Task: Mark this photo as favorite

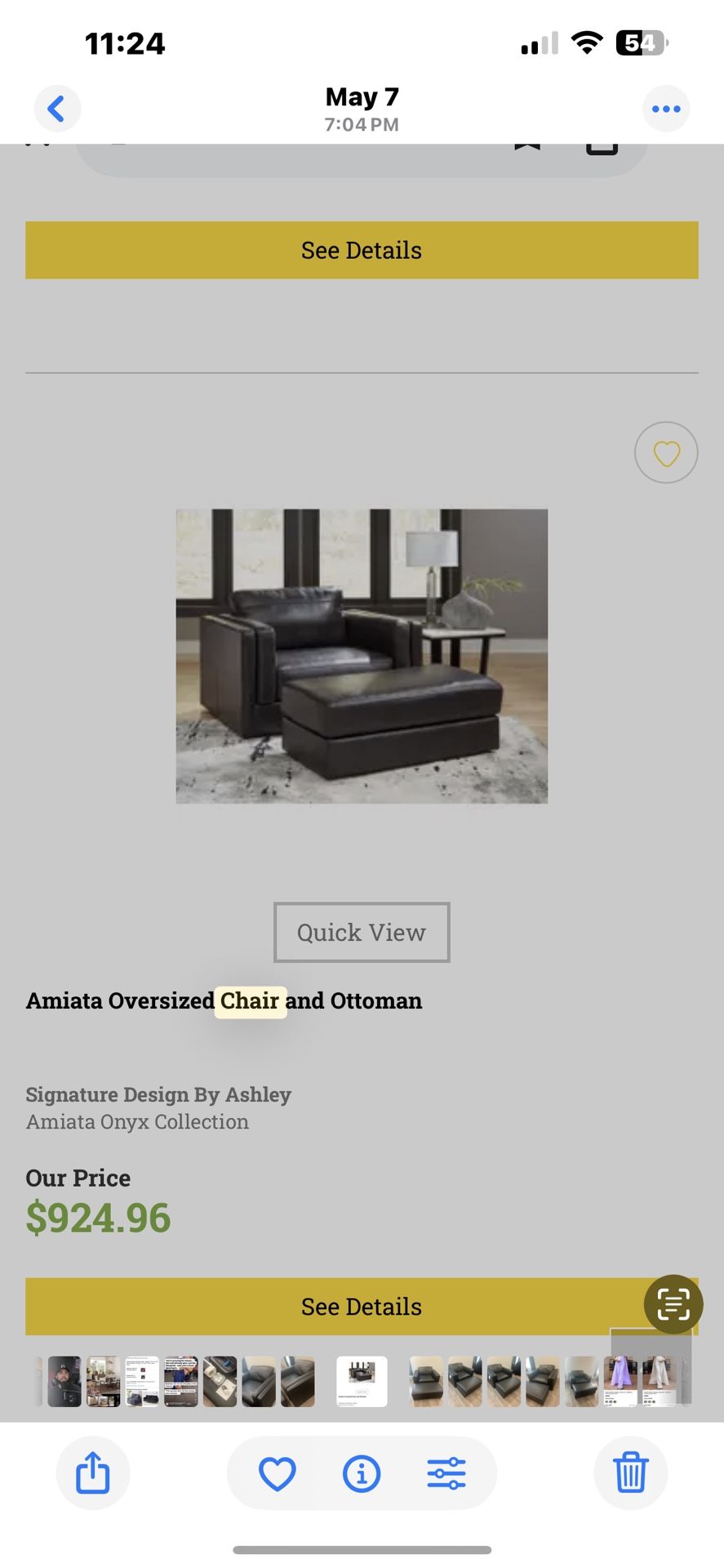Action: [277, 1474]
